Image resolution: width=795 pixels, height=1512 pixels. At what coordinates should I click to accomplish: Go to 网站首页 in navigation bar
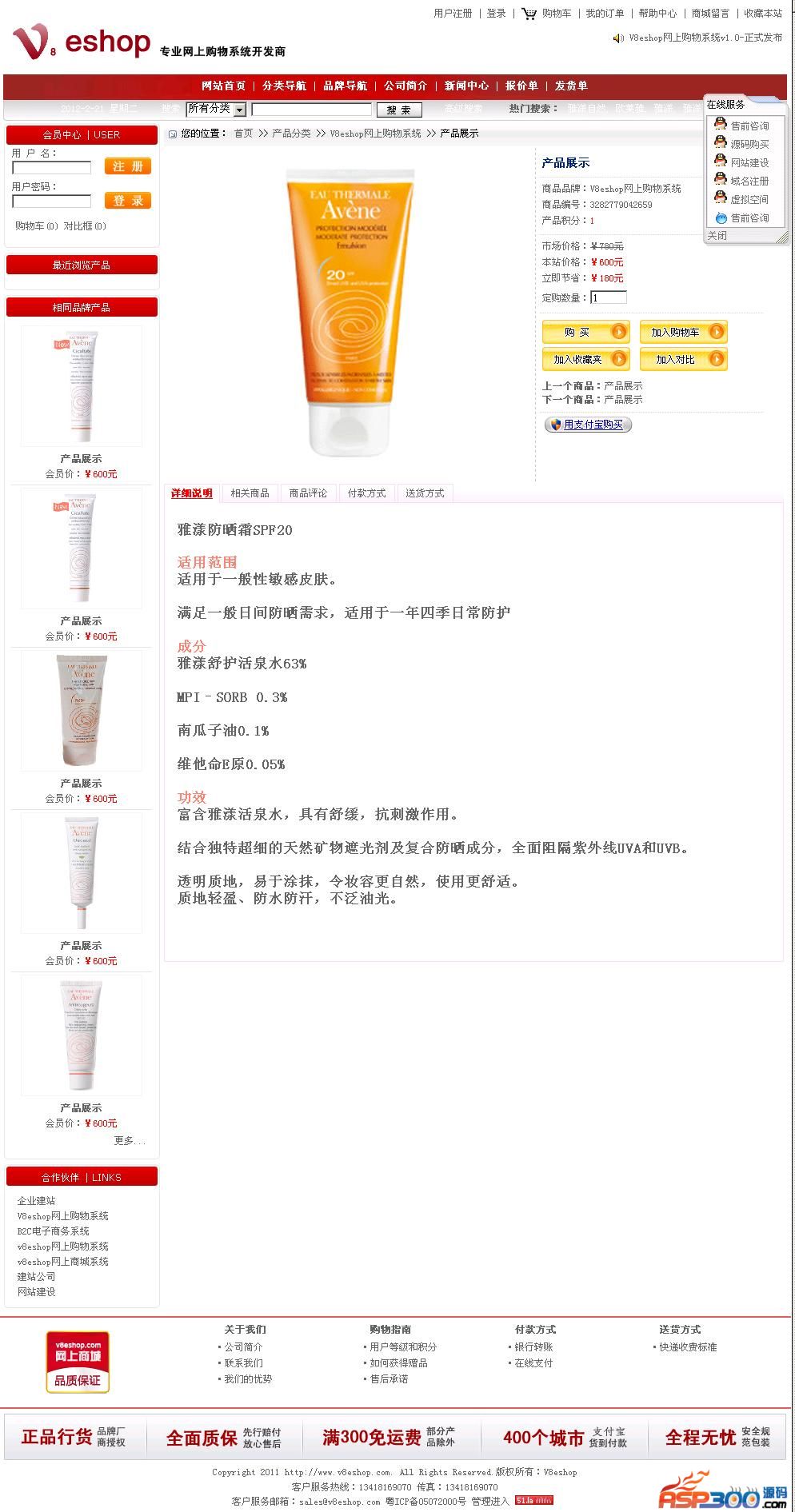(223, 86)
